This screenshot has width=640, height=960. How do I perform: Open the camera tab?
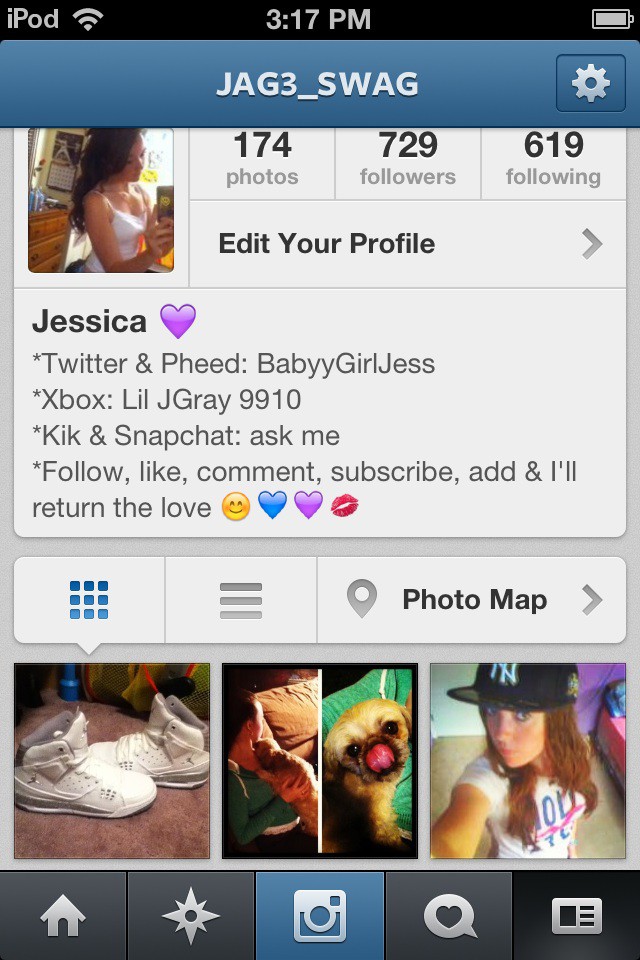320,916
